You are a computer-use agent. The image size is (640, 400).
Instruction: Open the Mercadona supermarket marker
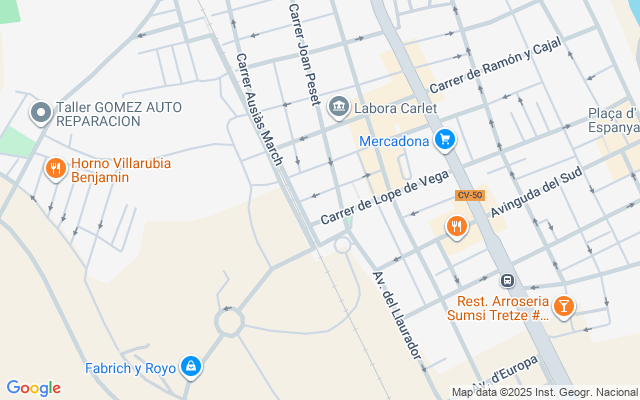click(x=445, y=140)
